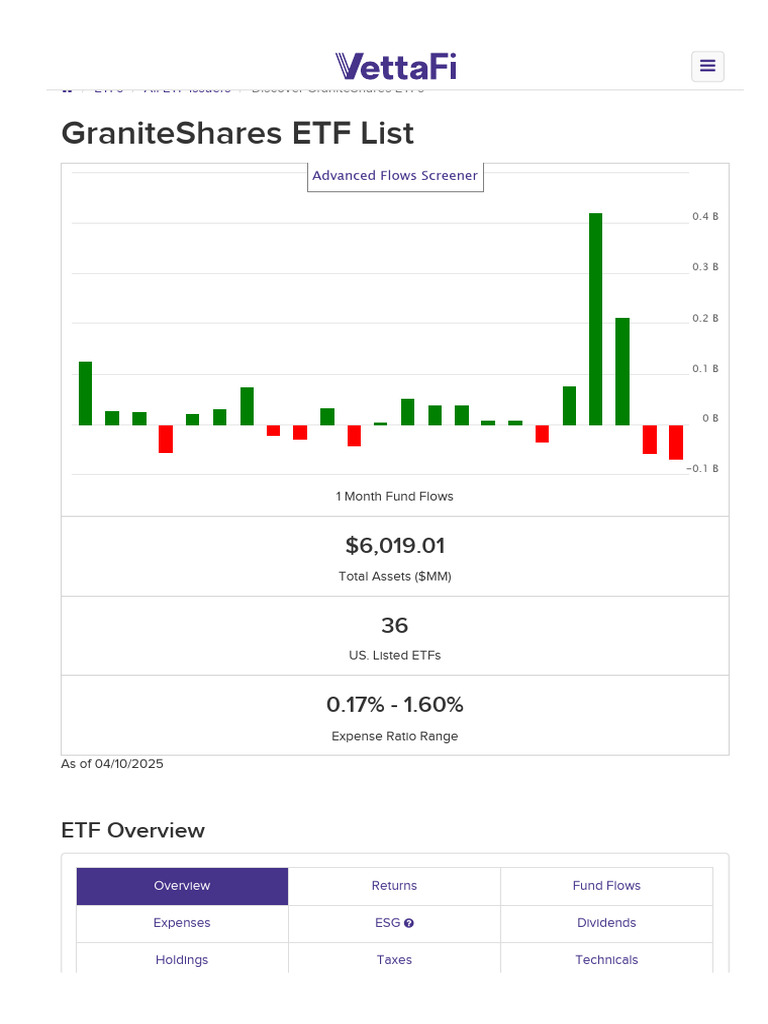This screenshot has height=1024, width=768.
Task: Show the Technicals tab
Action: (x=606, y=960)
